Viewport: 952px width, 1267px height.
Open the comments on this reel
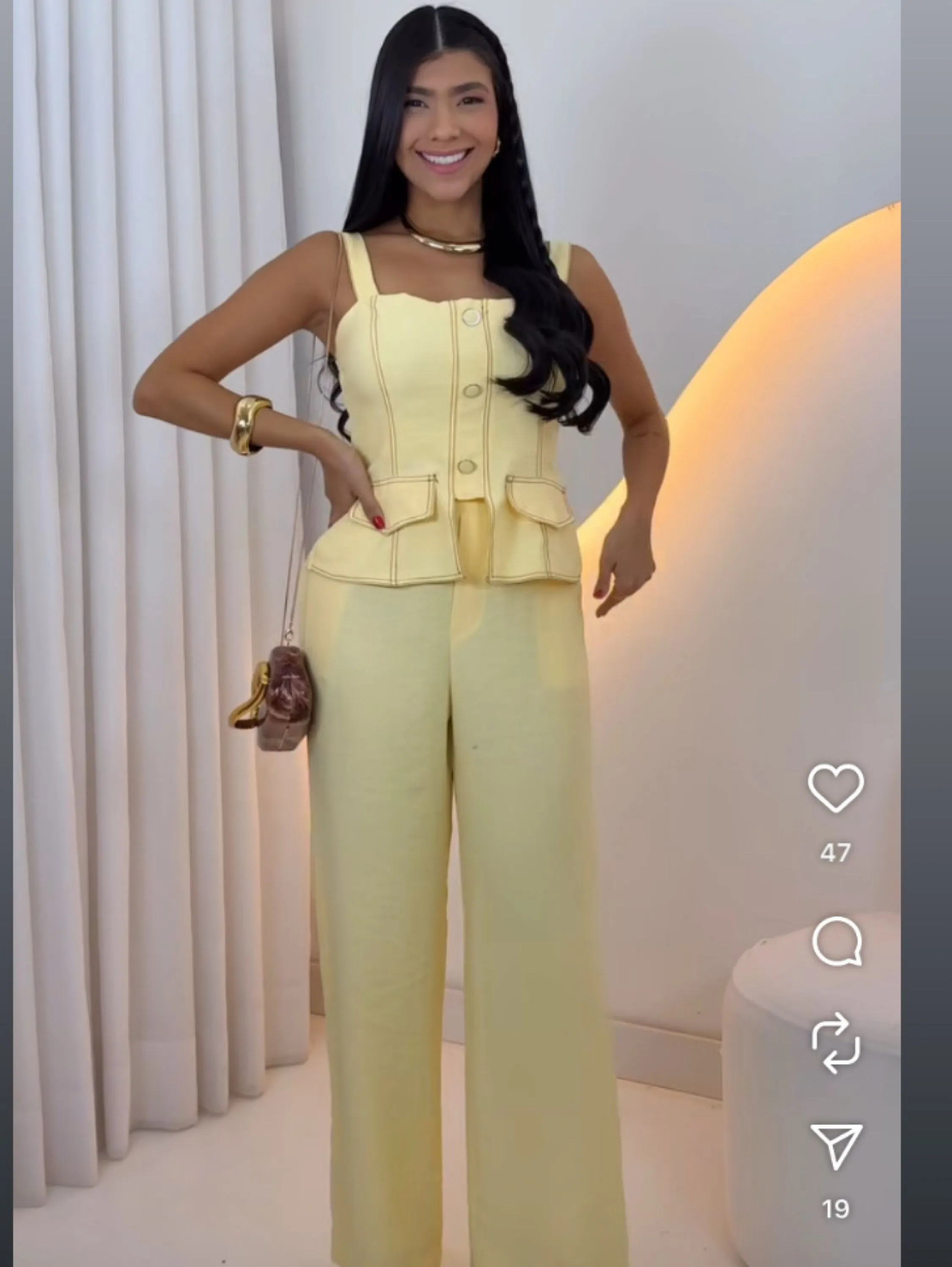click(x=836, y=942)
